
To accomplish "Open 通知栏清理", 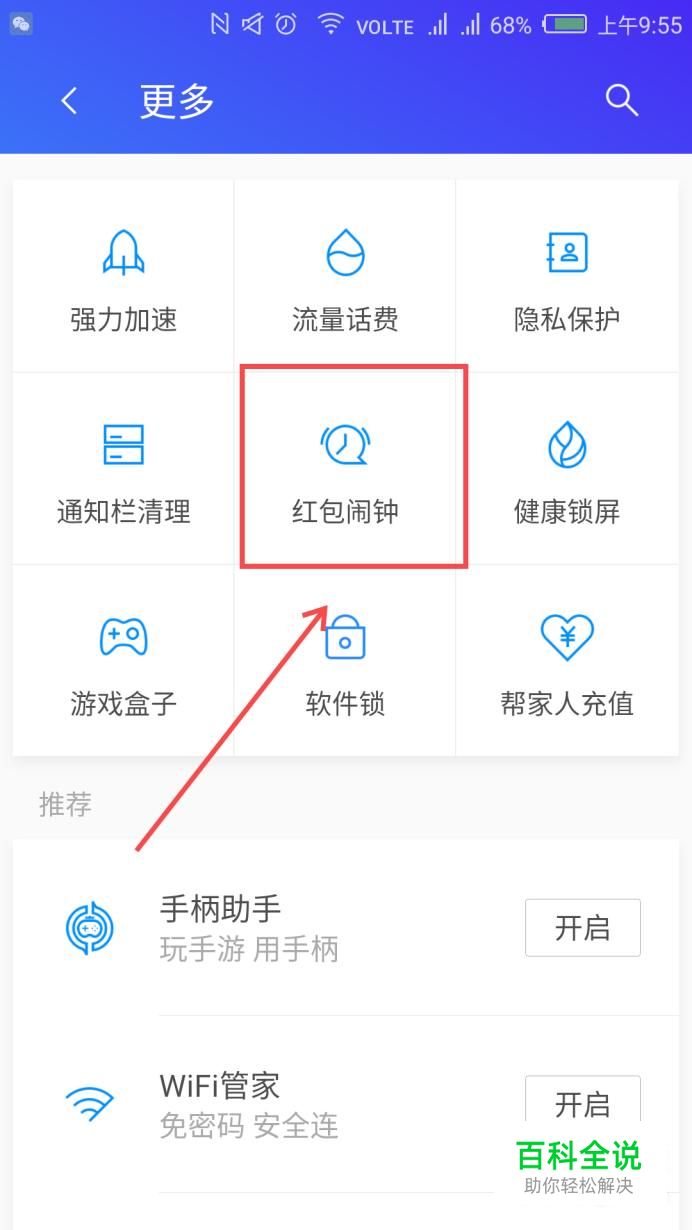I will click(x=123, y=469).
